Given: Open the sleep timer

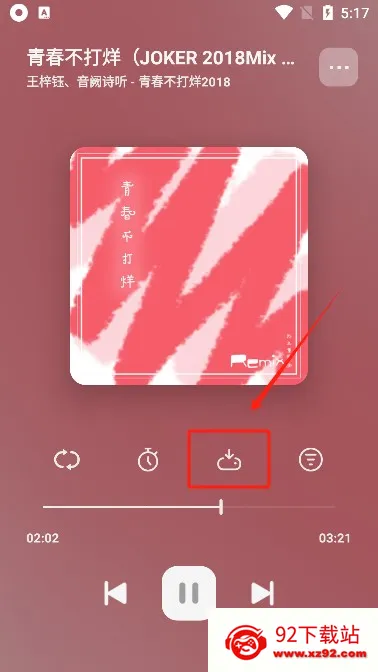Looking at the screenshot, I should [x=148, y=459].
